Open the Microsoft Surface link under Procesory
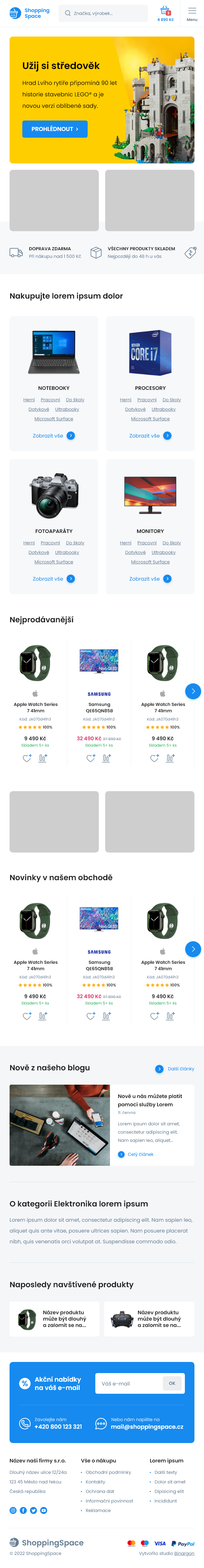The image size is (204, 1568). point(150,419)
